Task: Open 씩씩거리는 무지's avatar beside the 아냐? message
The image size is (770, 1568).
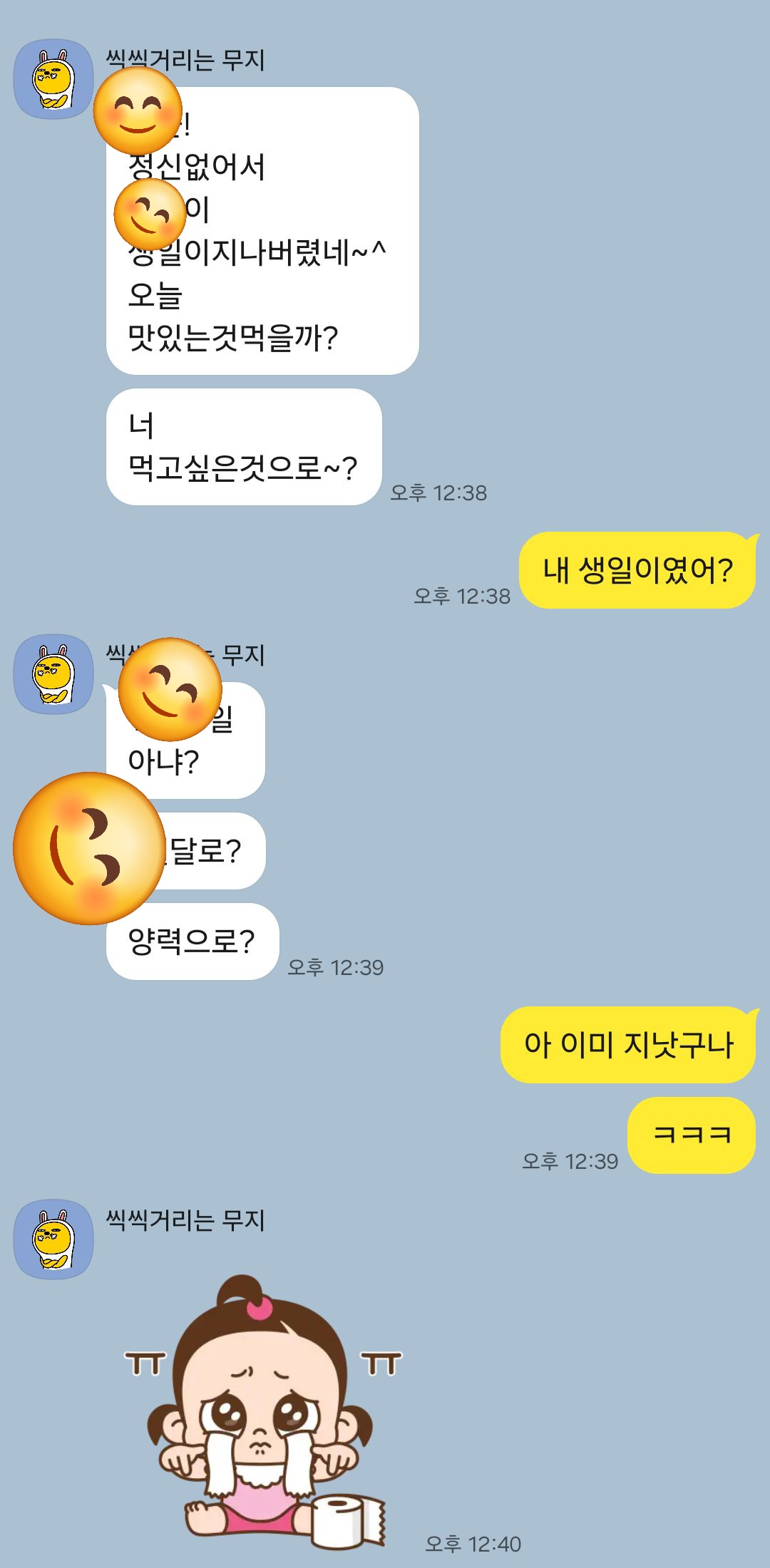Action: (53, 674)
